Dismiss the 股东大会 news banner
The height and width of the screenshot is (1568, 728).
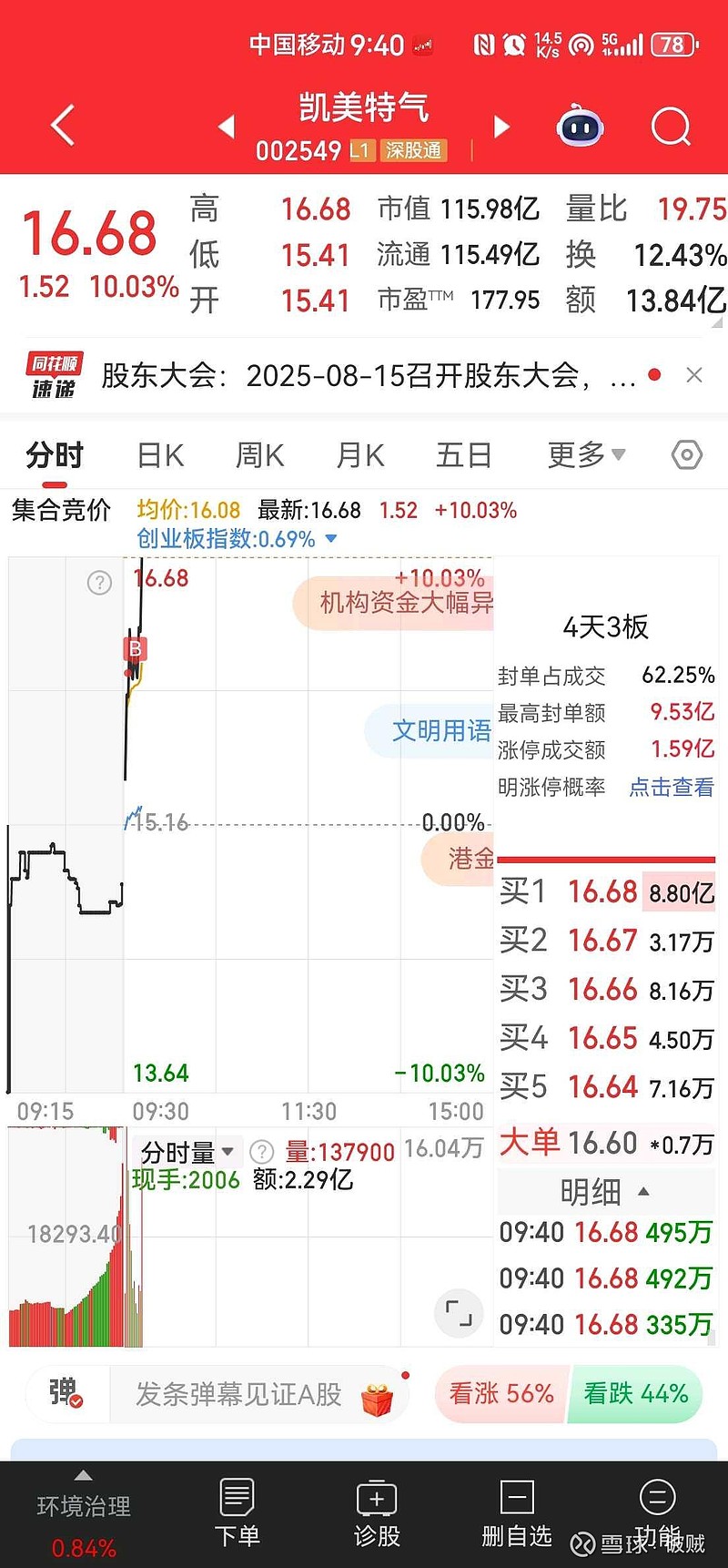[694, 375]
